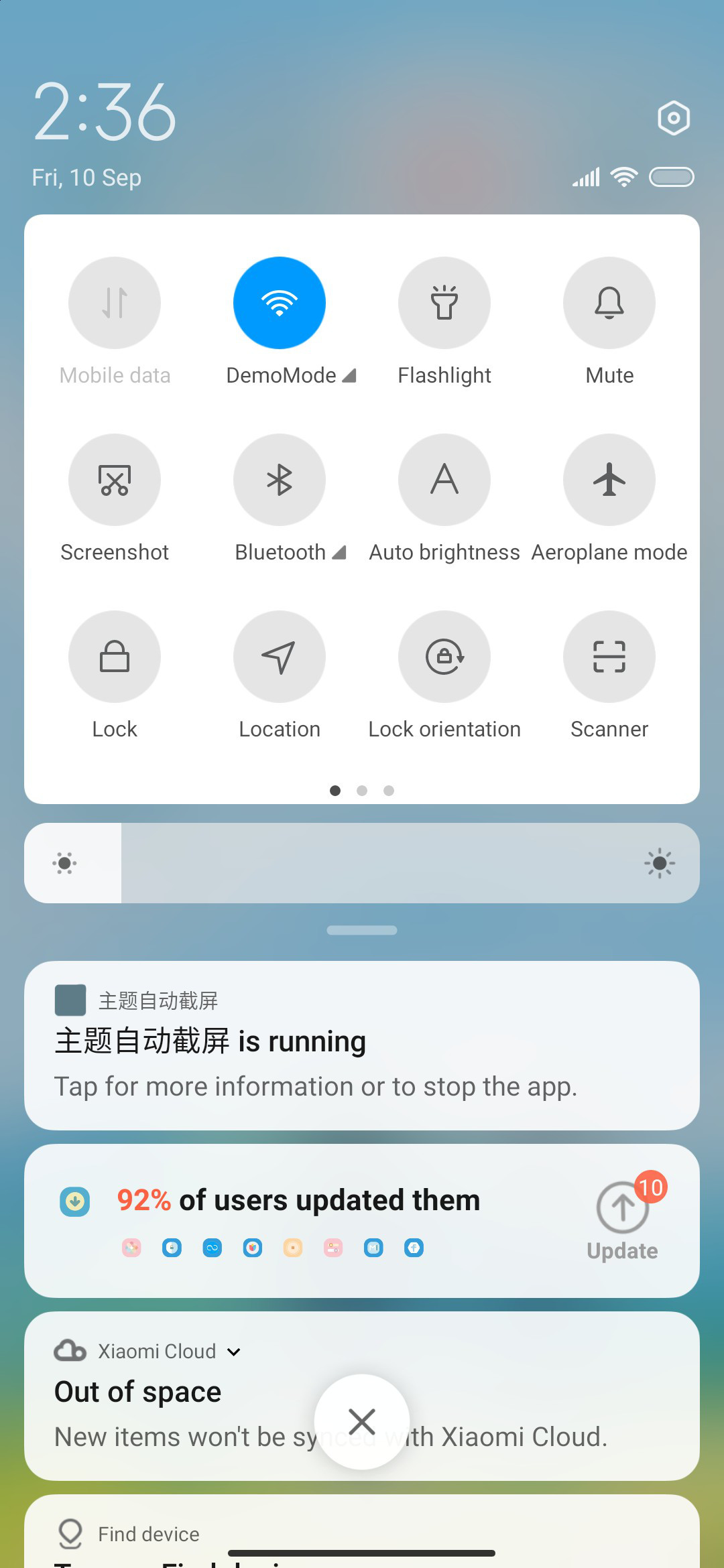Tap the brightness slider bar
The image size is (724, 1568).
coord(362,863)
